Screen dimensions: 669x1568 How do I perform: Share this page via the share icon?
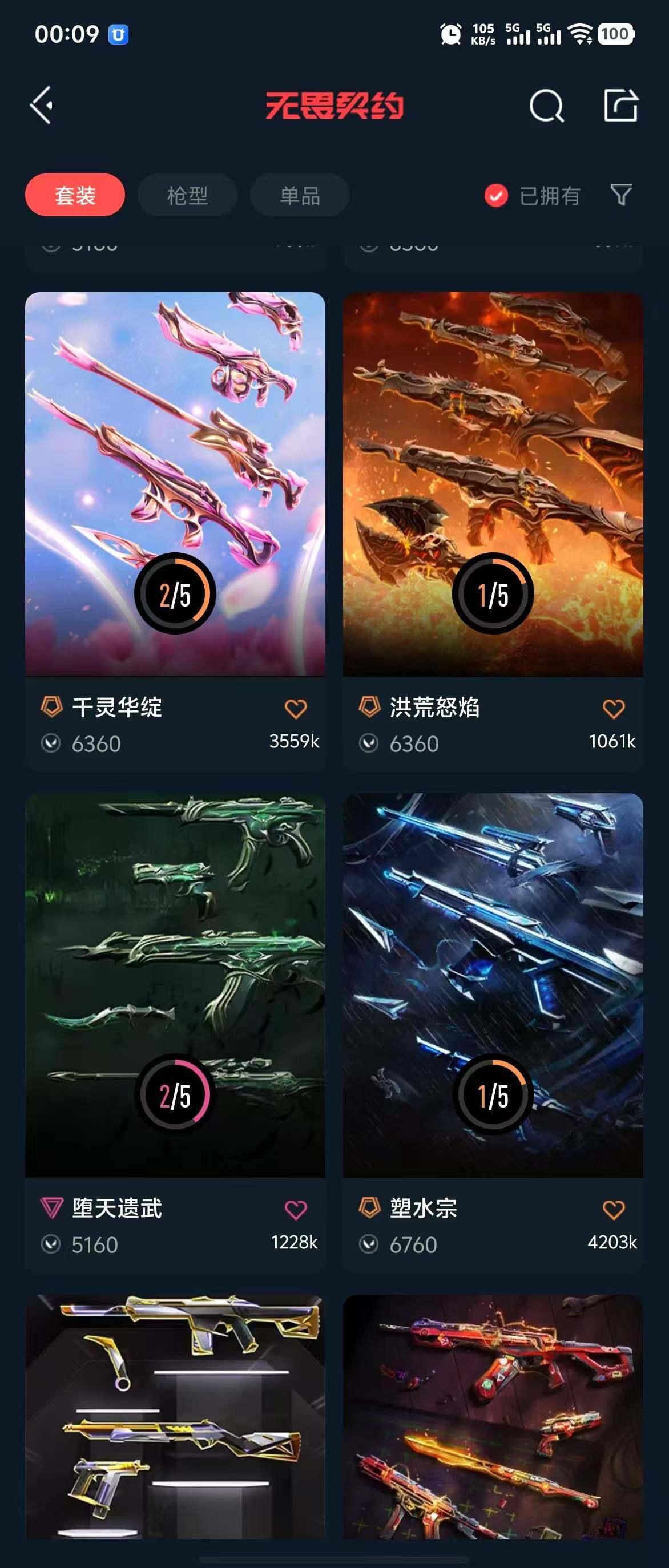620,106
